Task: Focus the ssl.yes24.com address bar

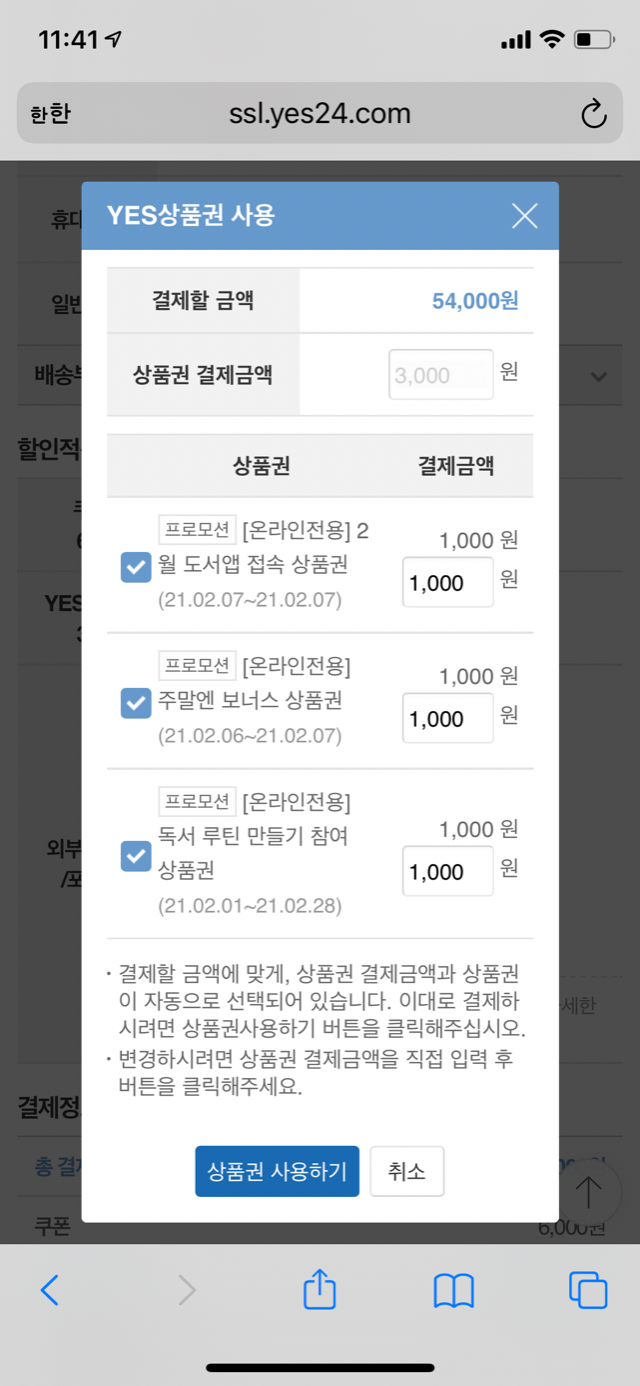Action: tap(320, 114)
